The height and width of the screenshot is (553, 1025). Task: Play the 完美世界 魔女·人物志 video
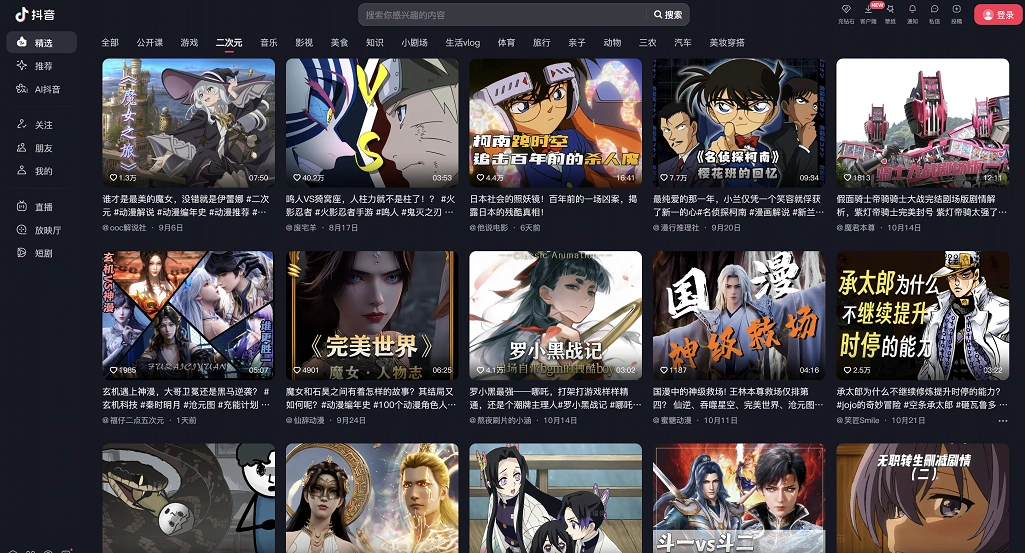371,314
